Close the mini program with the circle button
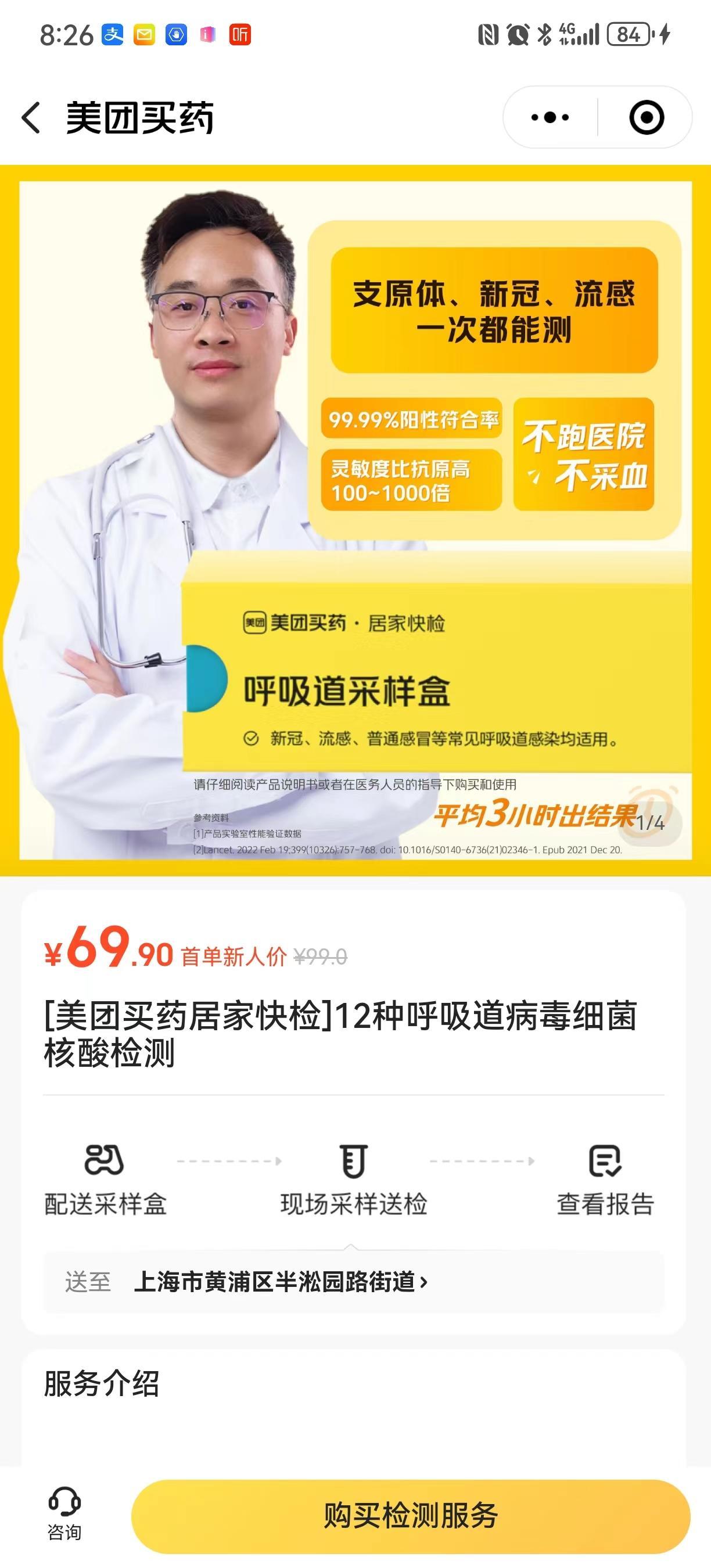Viewport: 711px width, 1568px height. pos(646,117)
